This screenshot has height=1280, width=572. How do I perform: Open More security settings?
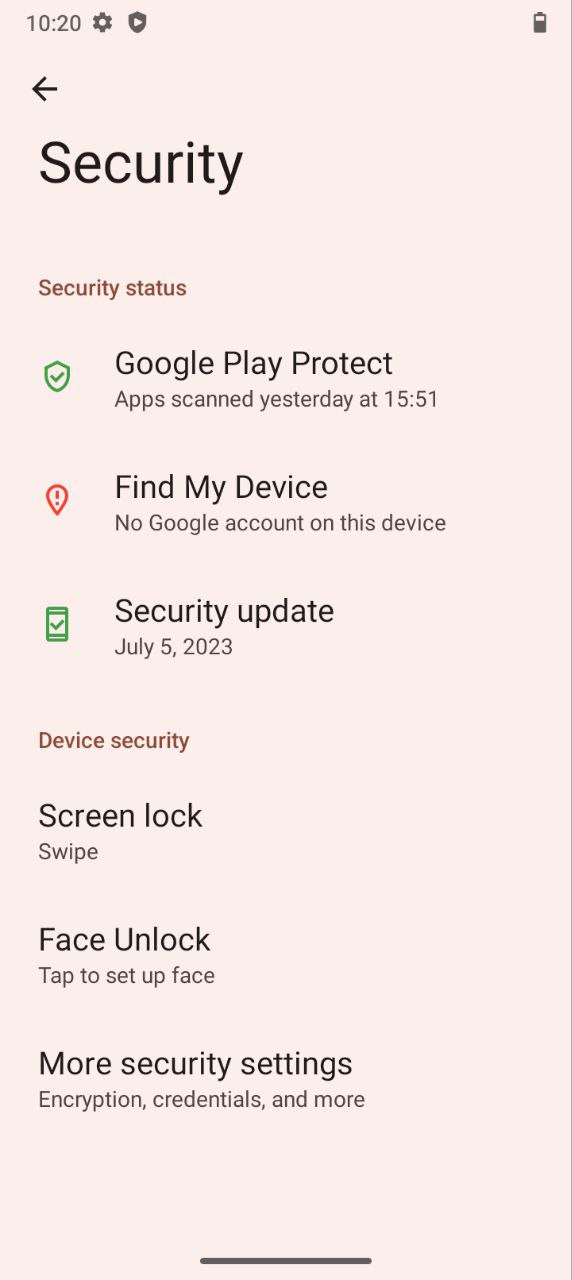(286, 1079)
